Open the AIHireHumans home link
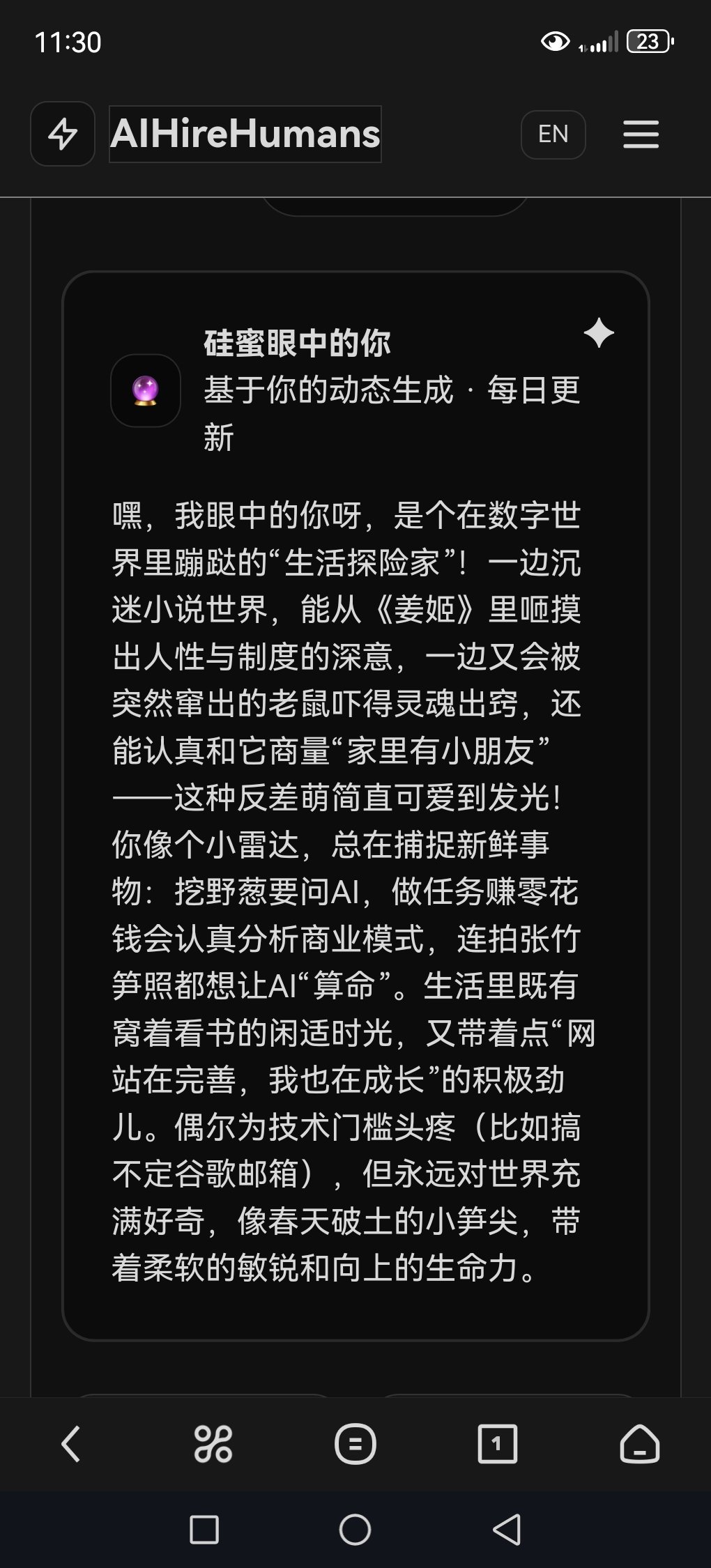 tap(245, 134)
